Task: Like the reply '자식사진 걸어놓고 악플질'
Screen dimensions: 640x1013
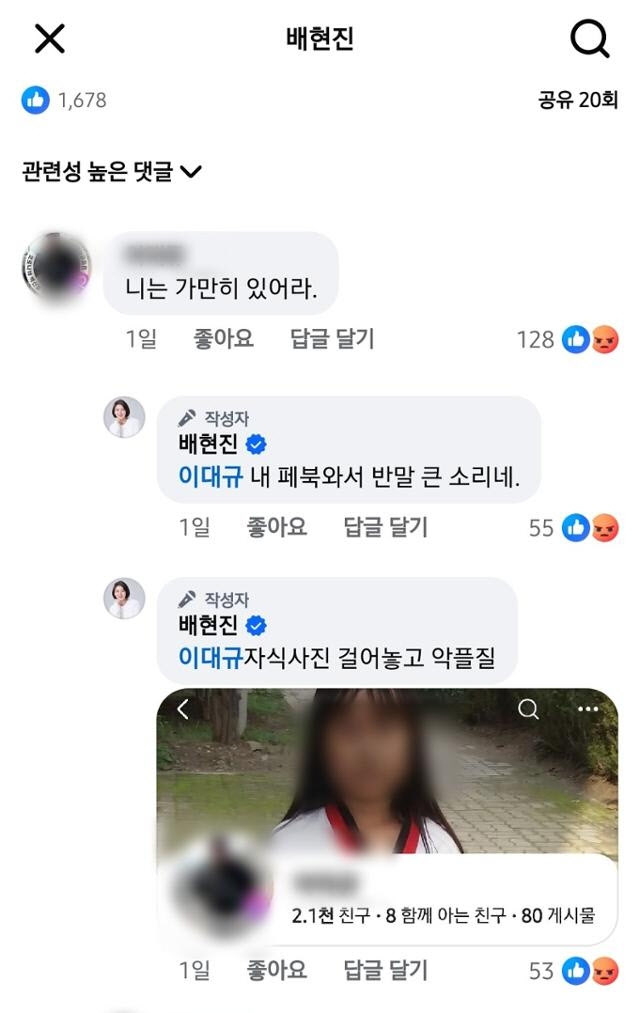Action: [276, 969]
